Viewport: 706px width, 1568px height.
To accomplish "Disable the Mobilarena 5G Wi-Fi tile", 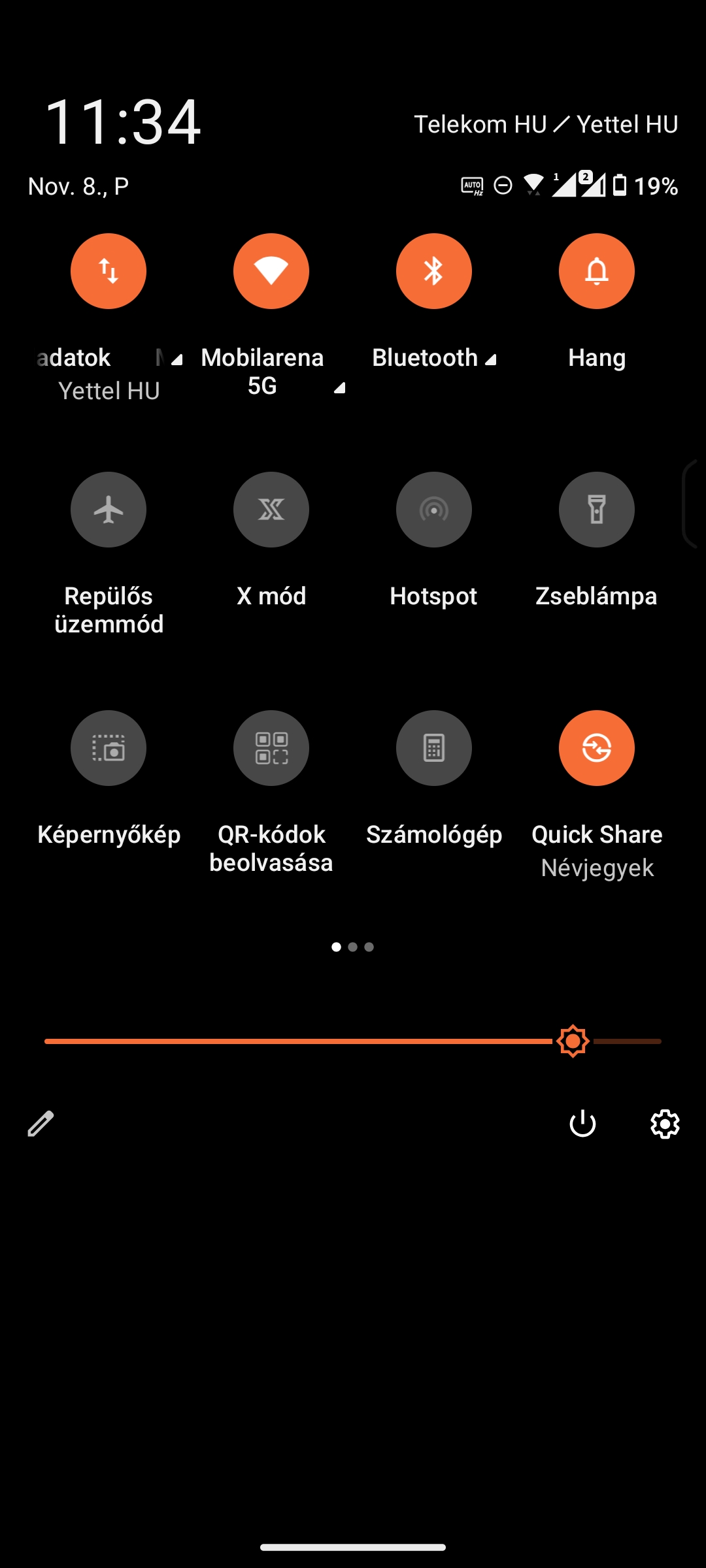I will (271, 271).
